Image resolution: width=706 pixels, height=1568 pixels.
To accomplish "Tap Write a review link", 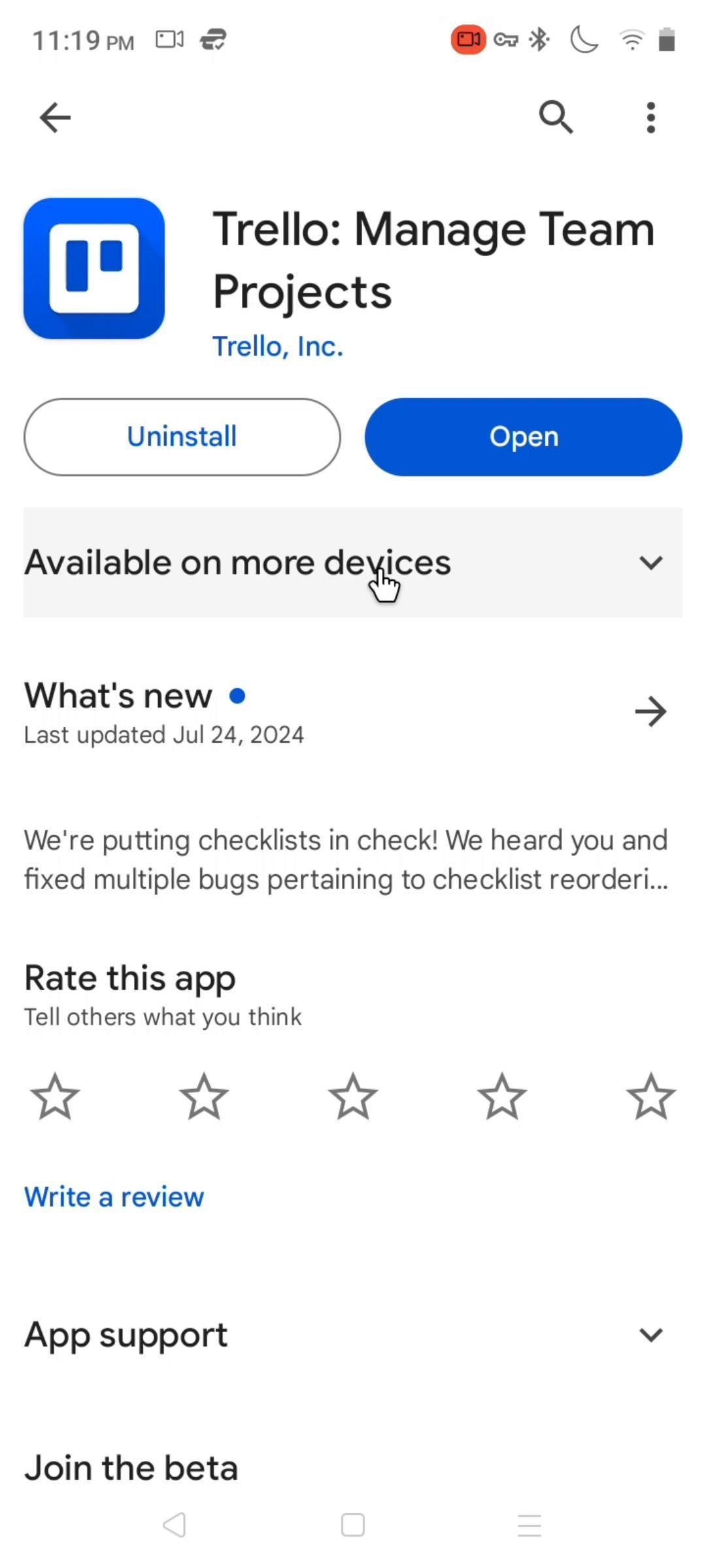I will pos(114,1197).
